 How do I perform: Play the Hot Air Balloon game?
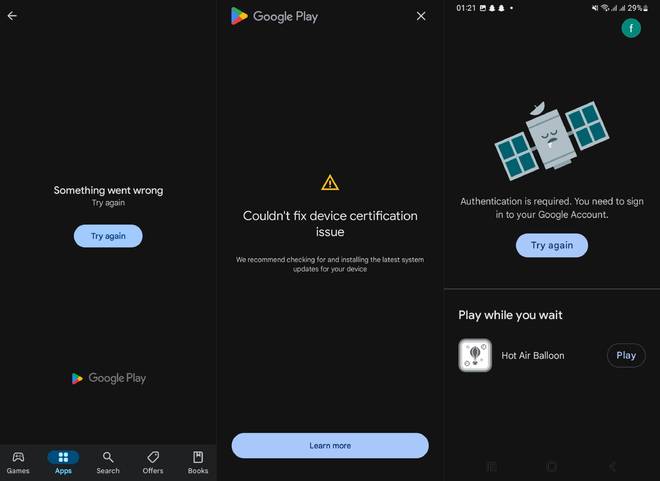[x=626, y=355]
